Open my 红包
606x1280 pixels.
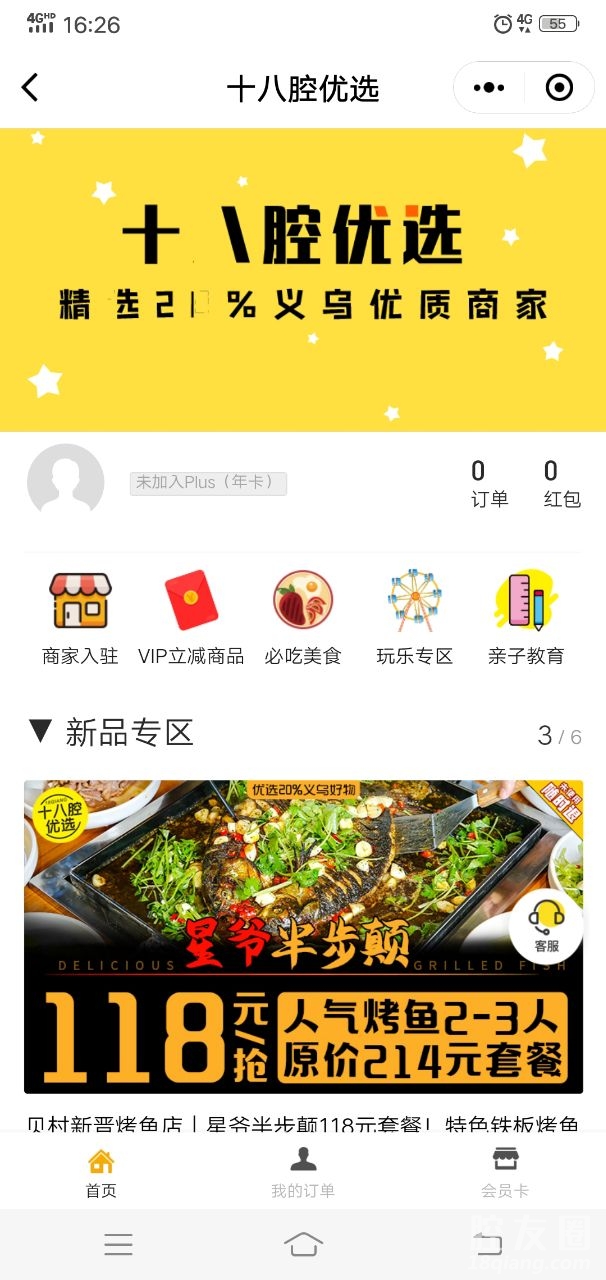561,483
